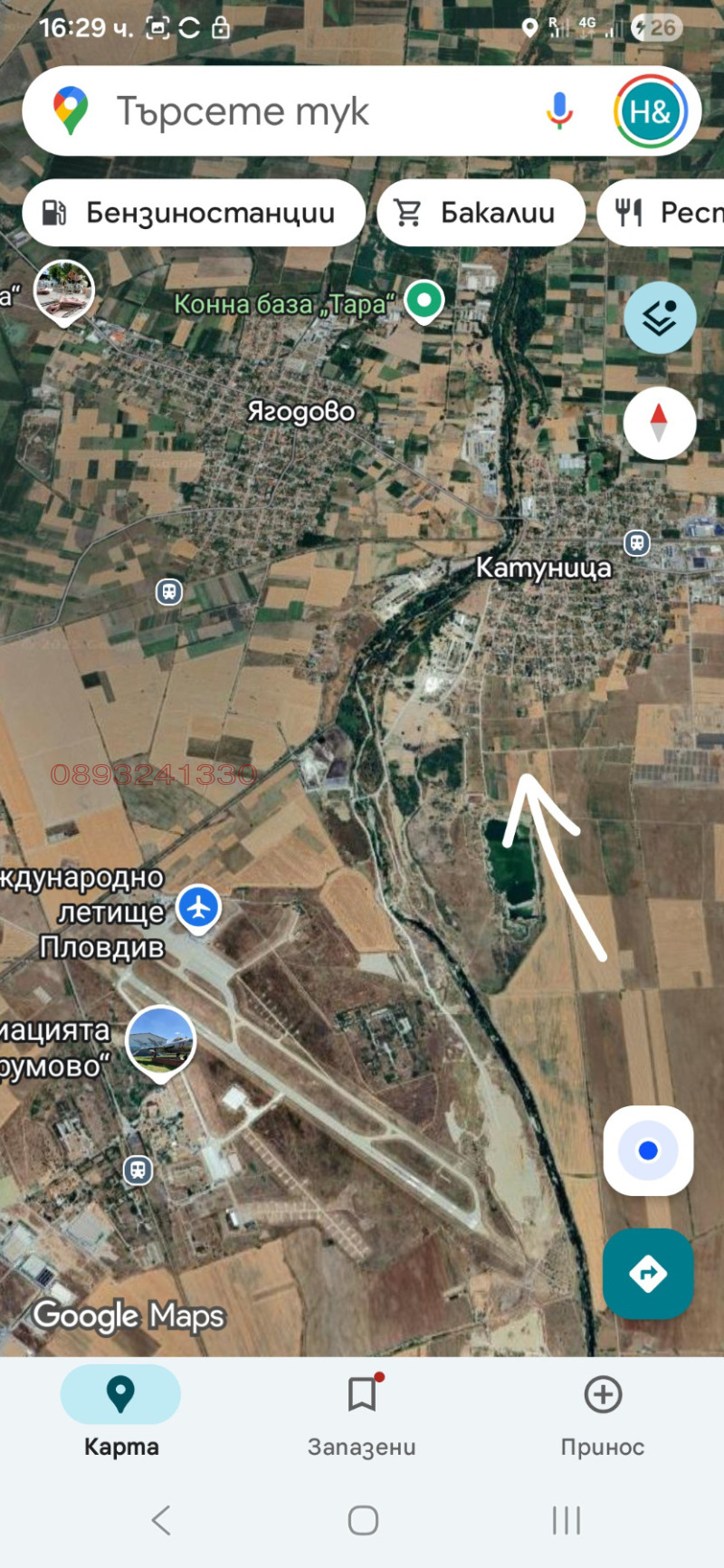Open the Конна база „Тара“ pin
Viewport: 724px width, 1568px height.
[424, 301]
